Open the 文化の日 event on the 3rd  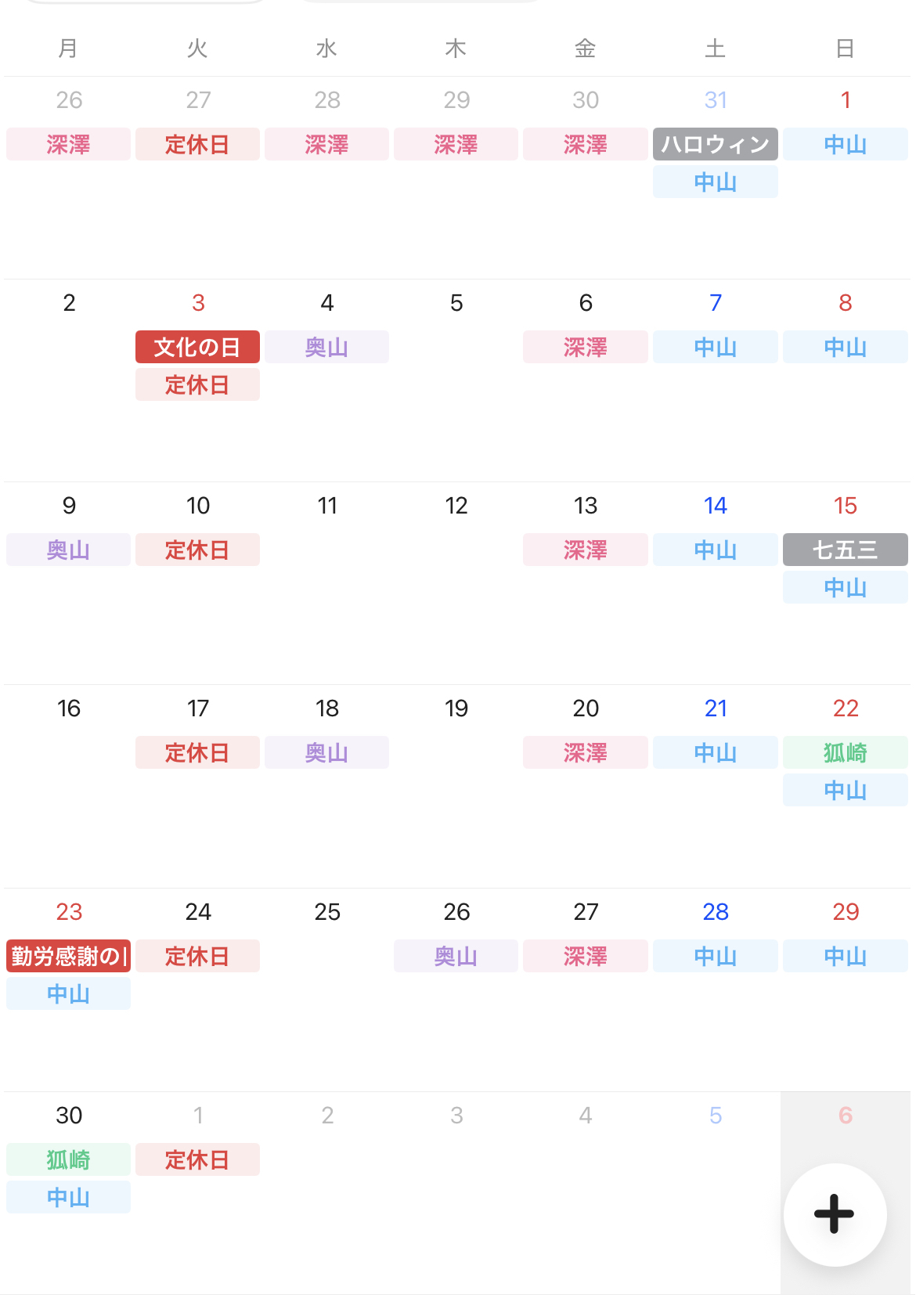197,347
